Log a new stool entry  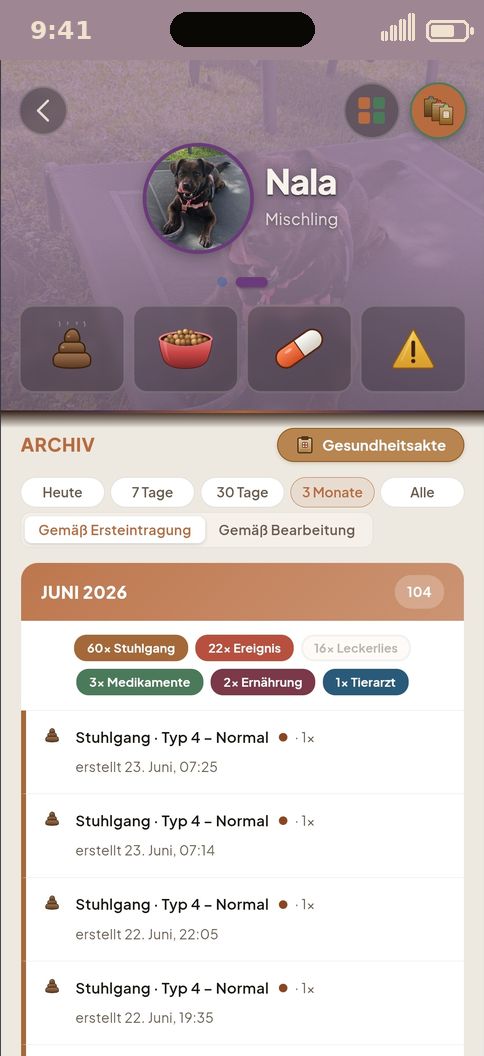(72, 349)
